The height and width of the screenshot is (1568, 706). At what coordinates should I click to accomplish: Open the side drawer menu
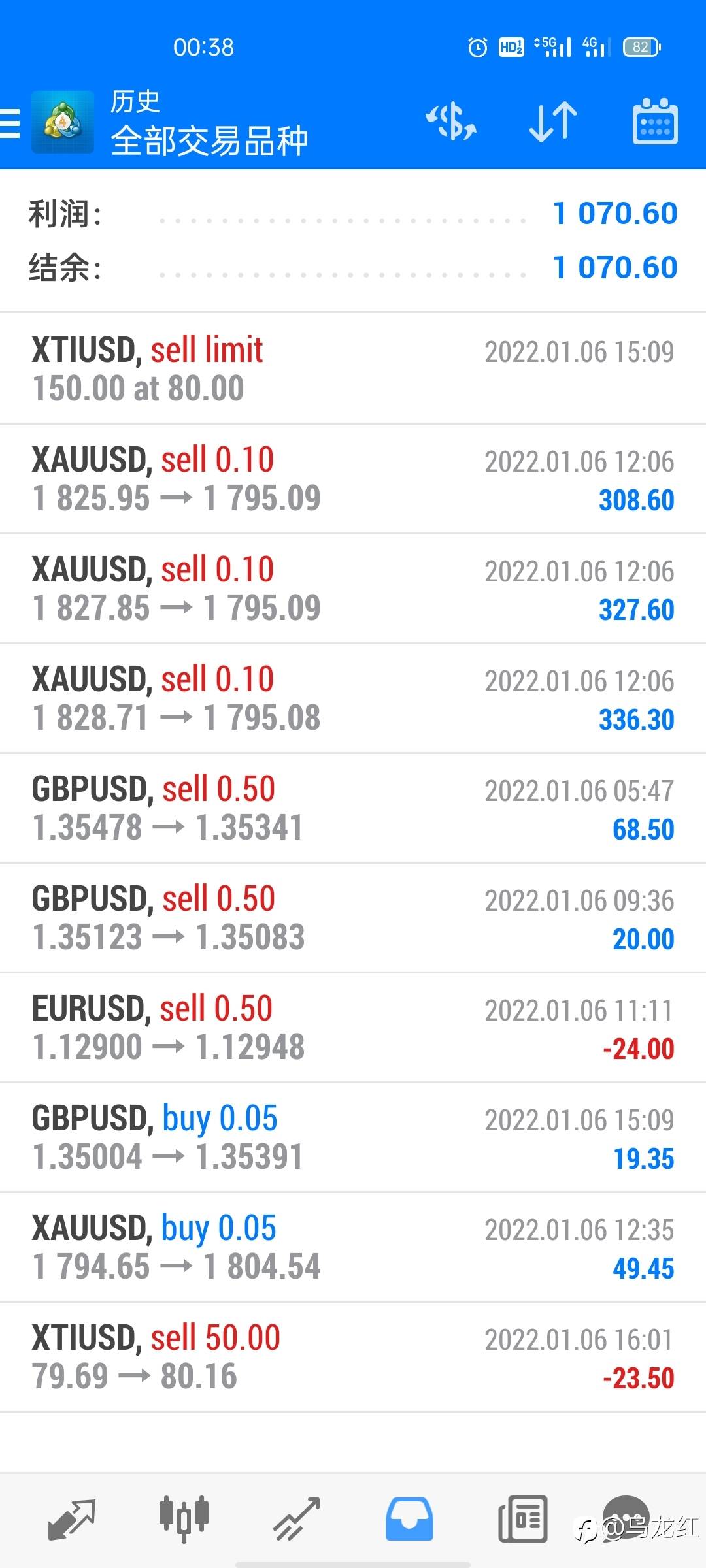tap(10, 123)
